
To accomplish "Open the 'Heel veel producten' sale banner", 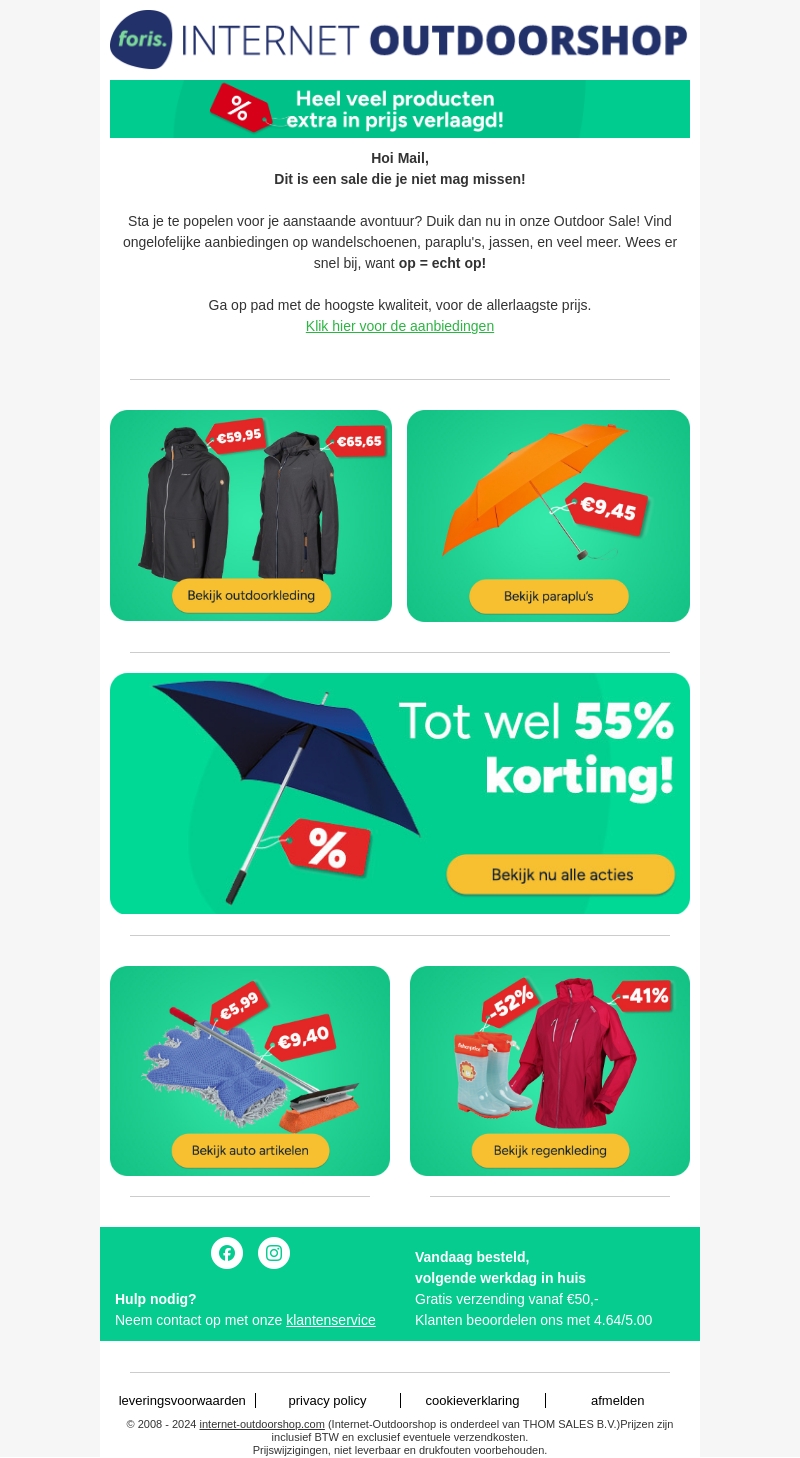I will click(400, 109).
